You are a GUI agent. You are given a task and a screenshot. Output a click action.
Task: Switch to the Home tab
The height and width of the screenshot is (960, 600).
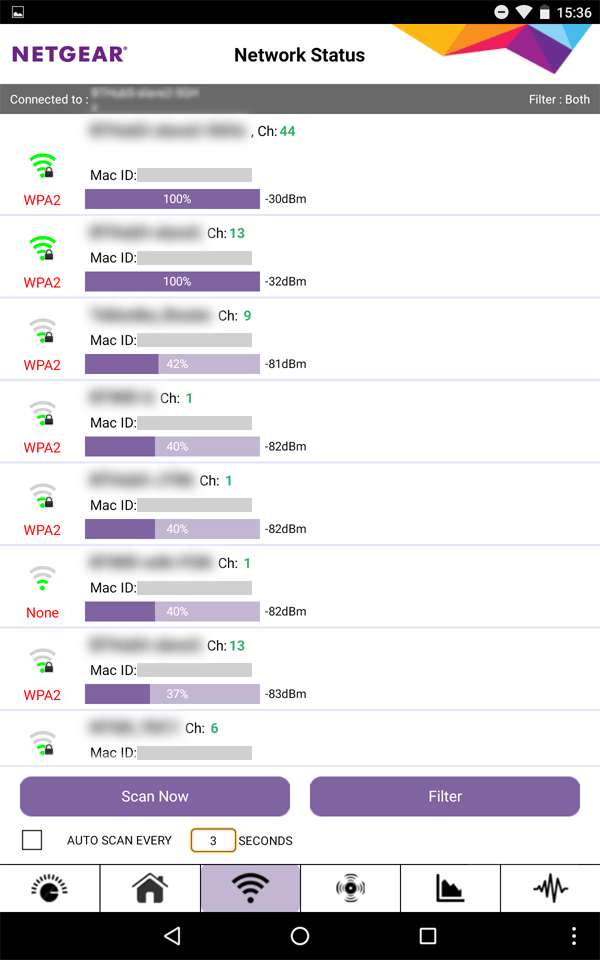[x=150, y=888]
